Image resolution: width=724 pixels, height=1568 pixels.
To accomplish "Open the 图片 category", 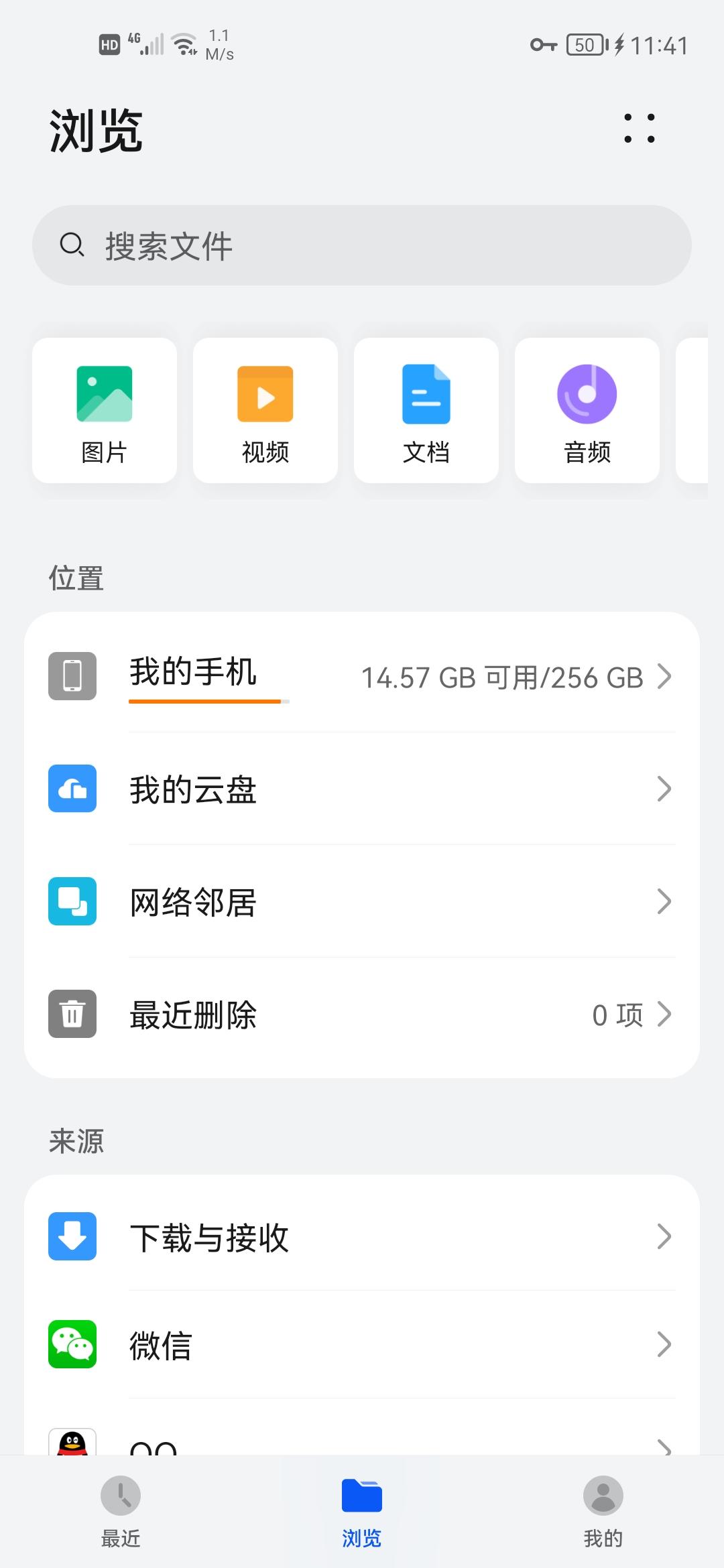I will 105,410.
